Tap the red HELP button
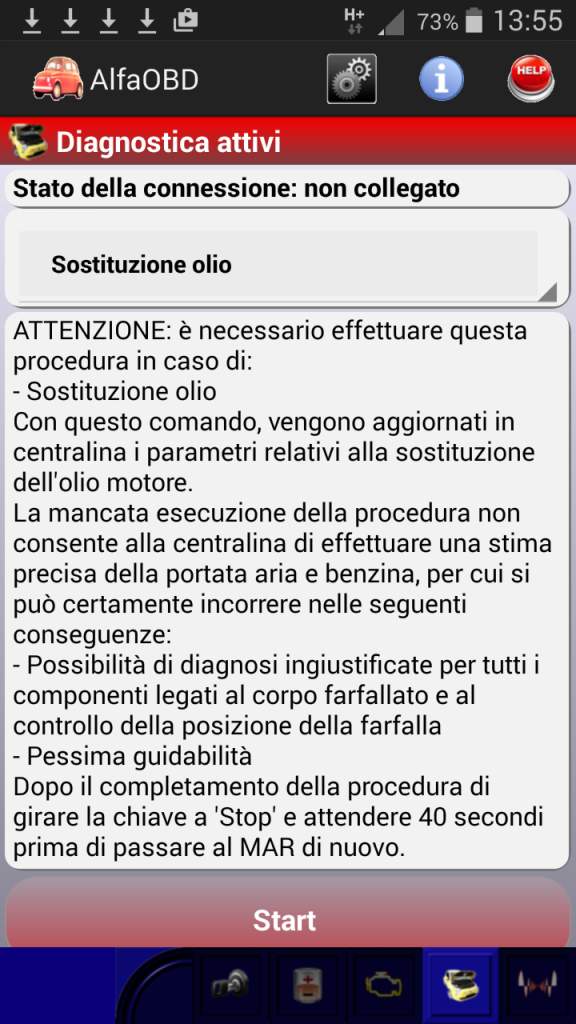 [531, 79]
